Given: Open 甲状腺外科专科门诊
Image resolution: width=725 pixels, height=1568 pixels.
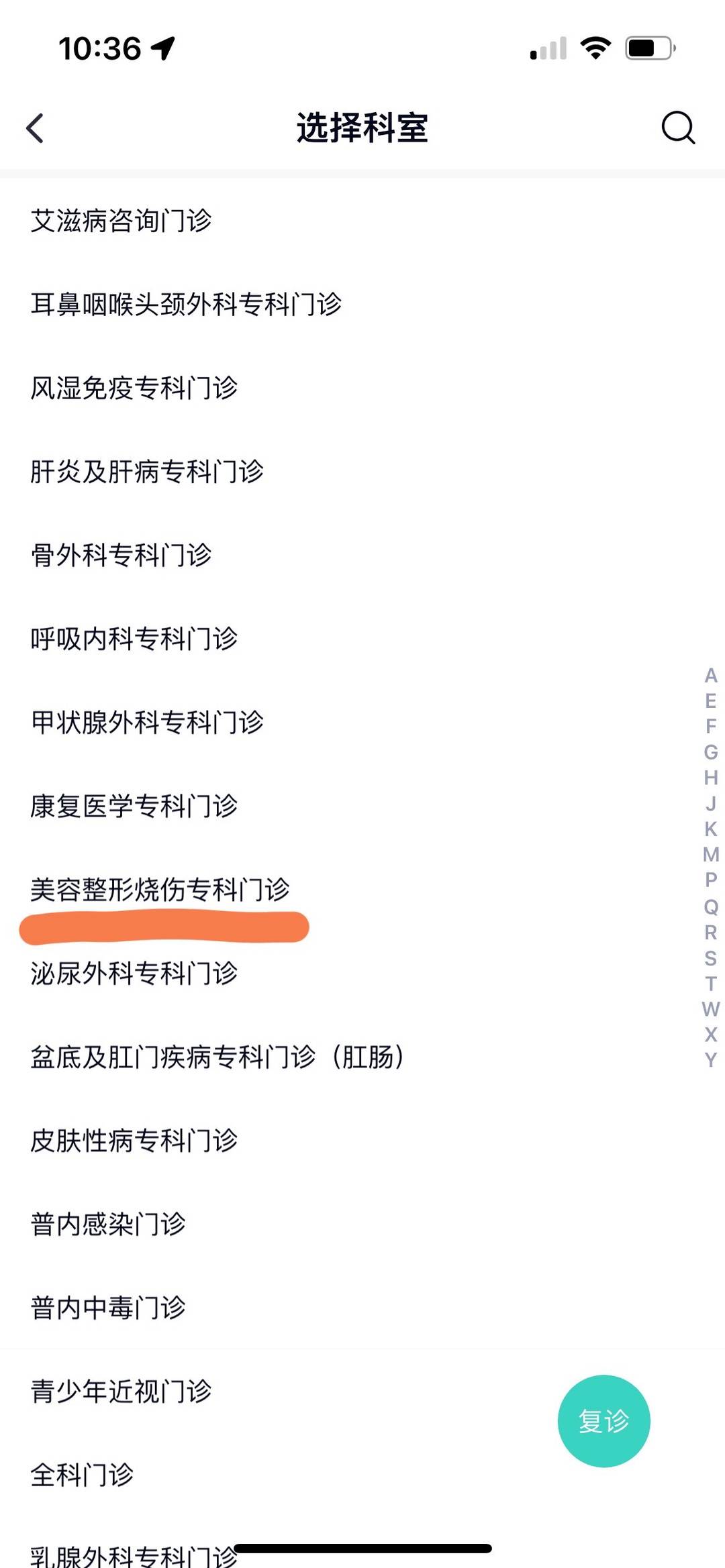Looking at the screenshot, I should coord(148,723).
